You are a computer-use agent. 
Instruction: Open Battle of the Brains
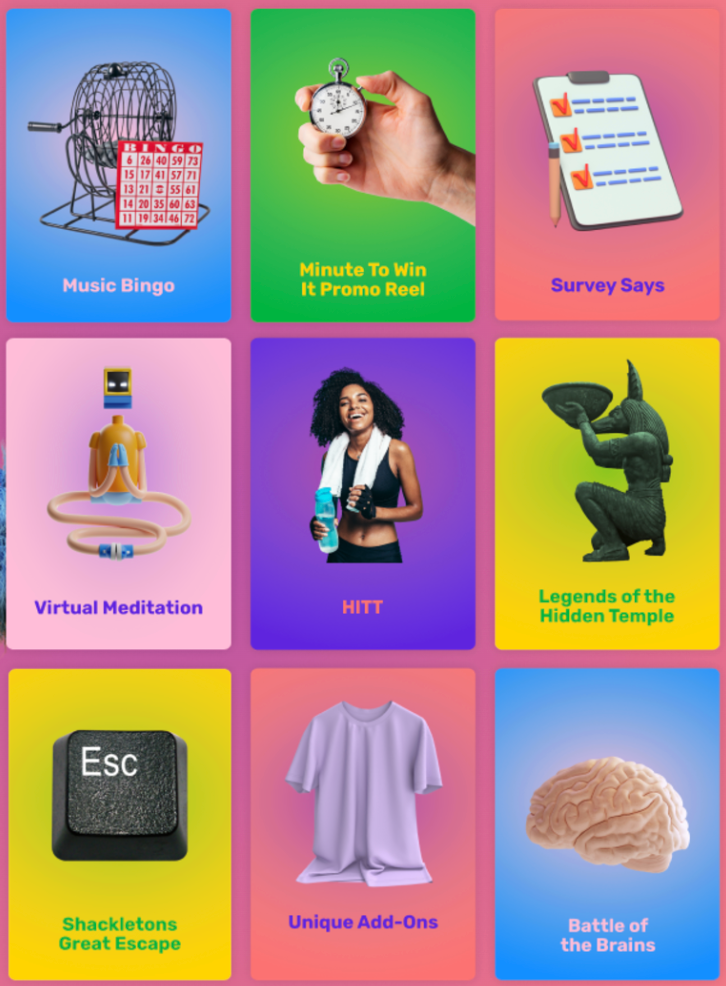pos(607,824)
